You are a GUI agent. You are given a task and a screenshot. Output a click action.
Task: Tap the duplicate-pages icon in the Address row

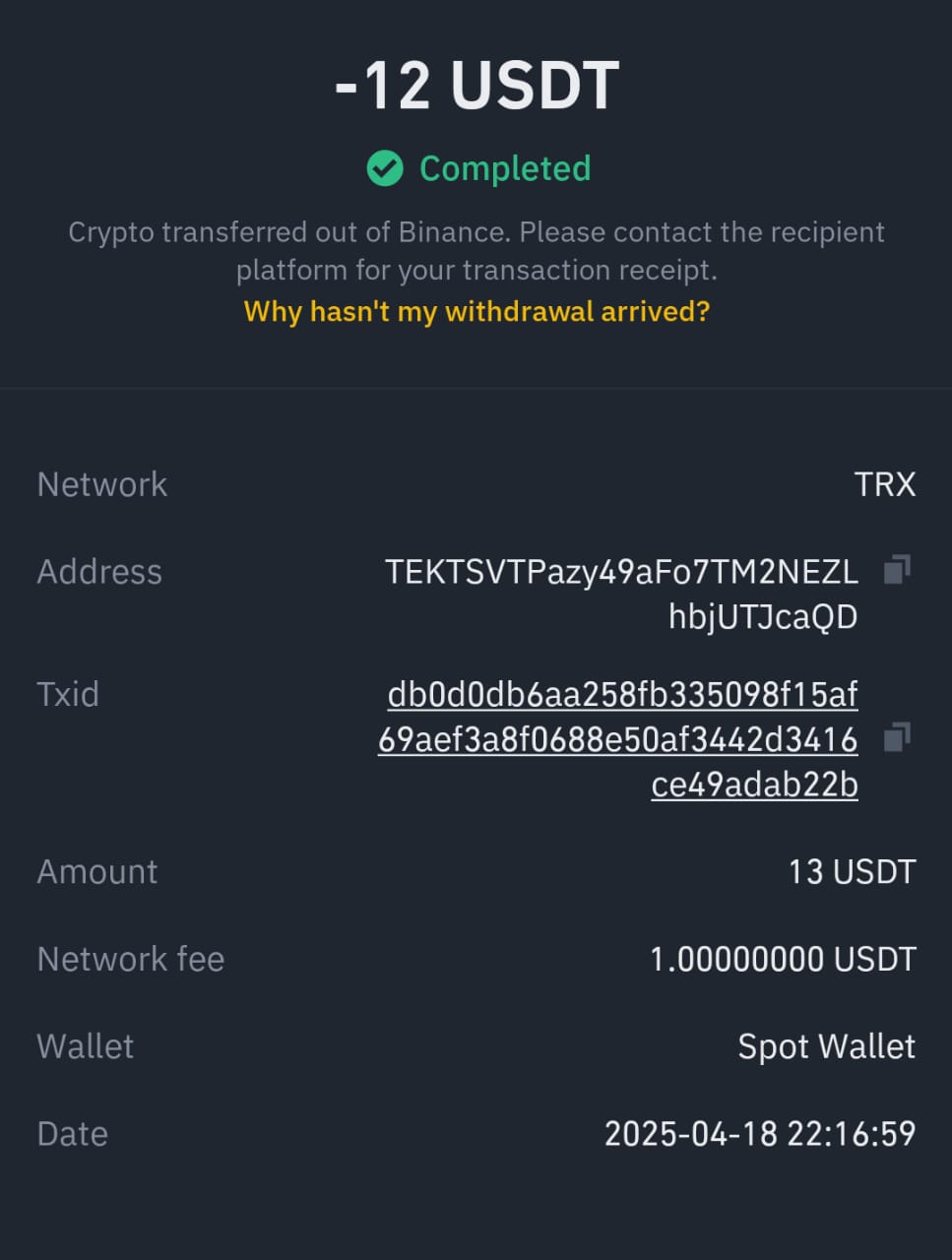tap(897, 571)
